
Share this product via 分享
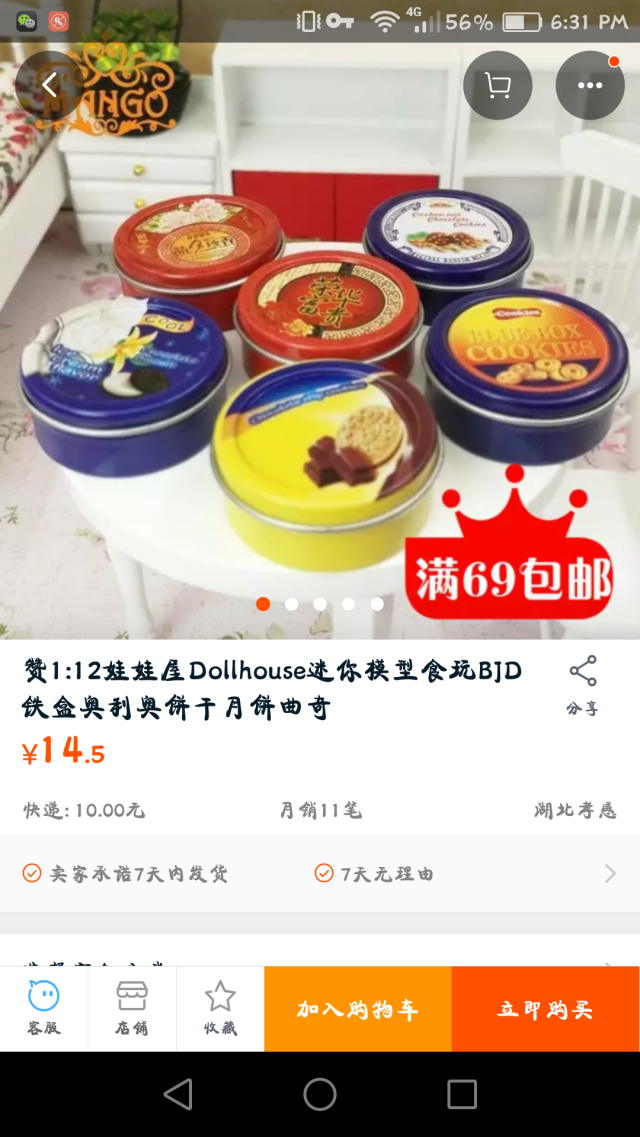[582, 686]
